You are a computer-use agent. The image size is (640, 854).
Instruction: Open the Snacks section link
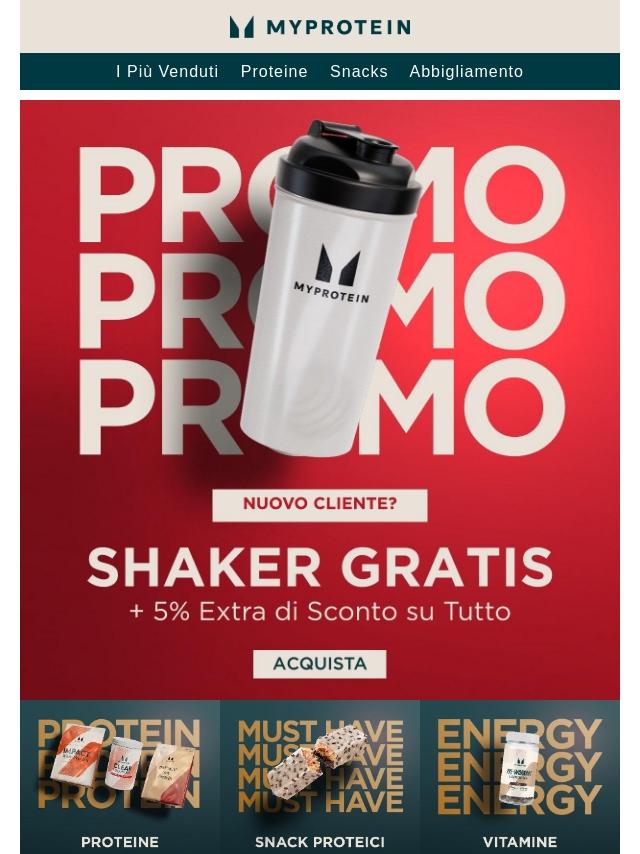point(359,72)
